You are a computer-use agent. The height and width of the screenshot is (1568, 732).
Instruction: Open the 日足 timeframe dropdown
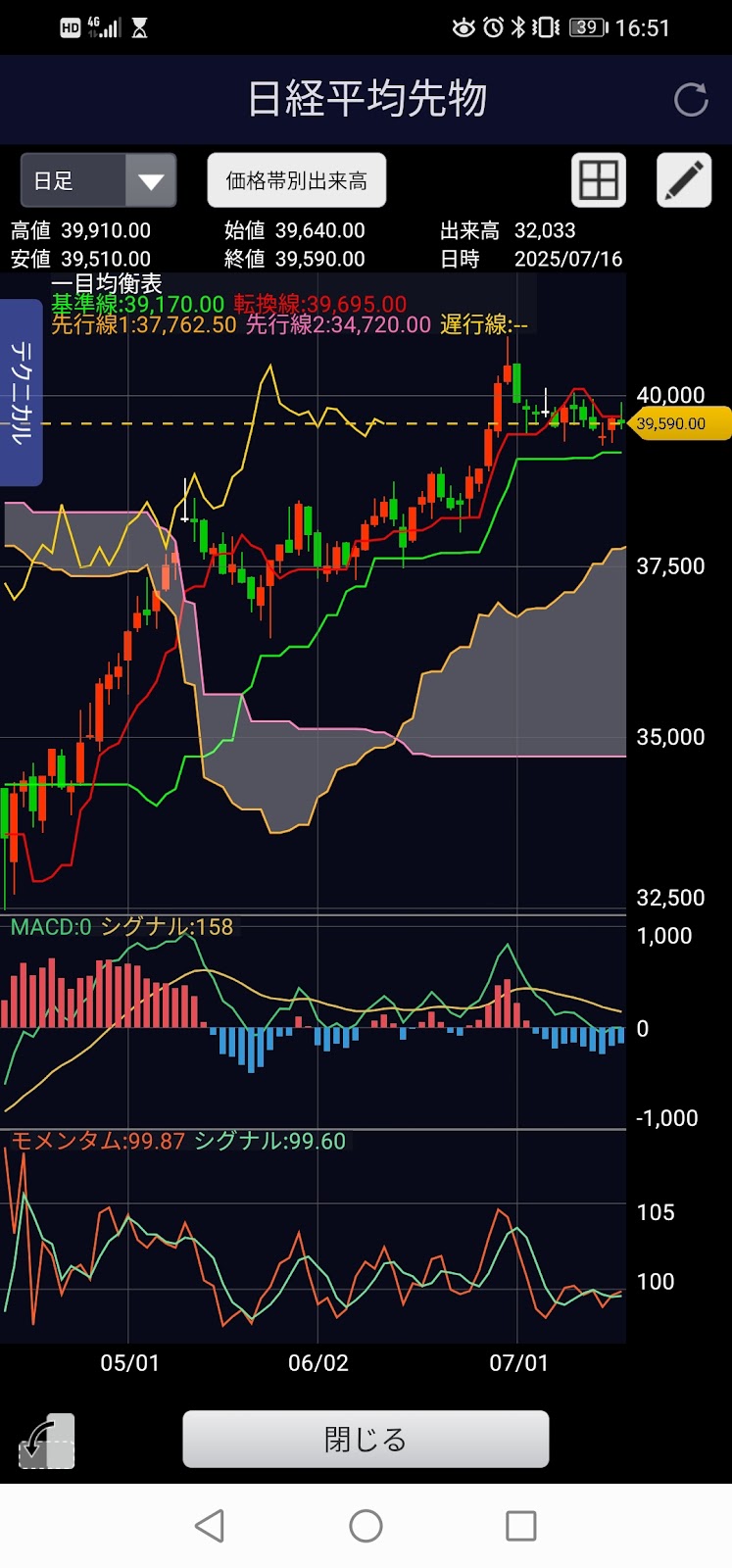[98, 180]
